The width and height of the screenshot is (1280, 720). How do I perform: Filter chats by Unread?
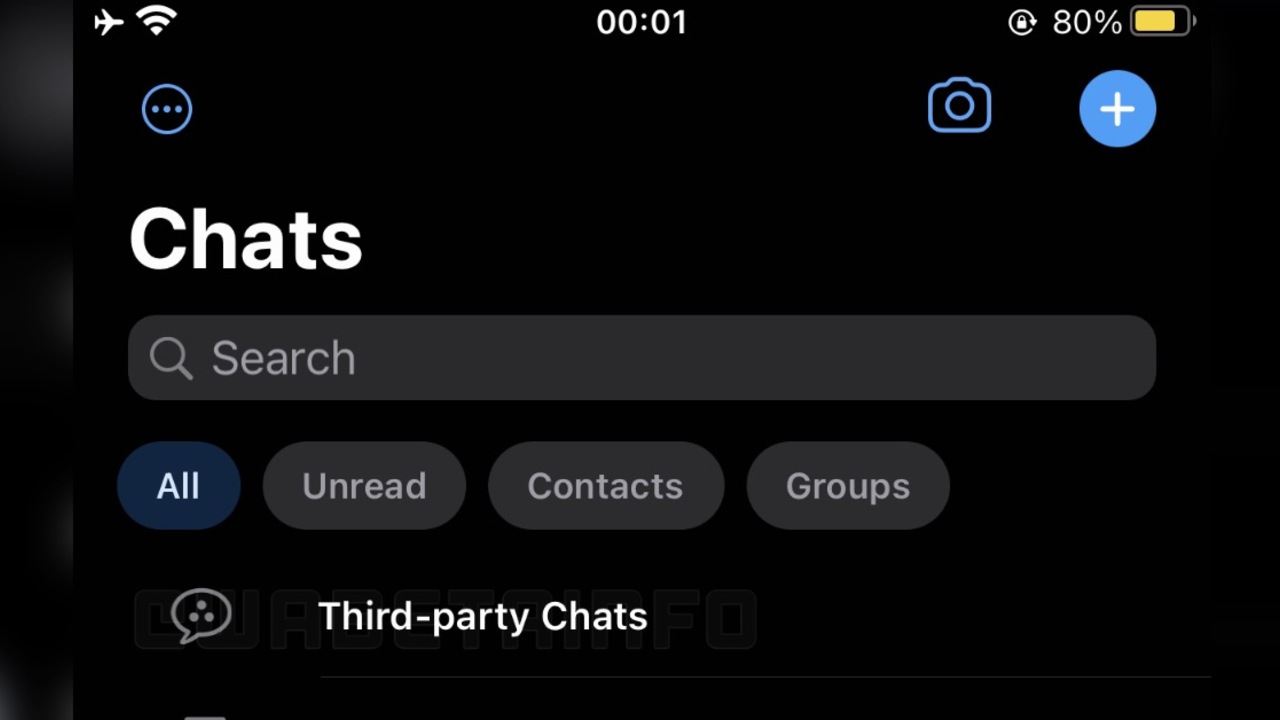tap(364, 486)
